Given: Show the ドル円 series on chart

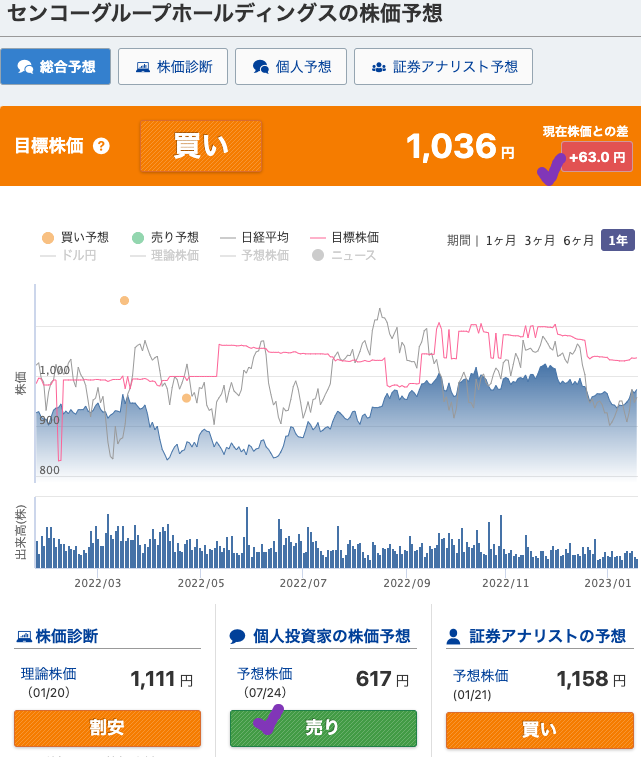Looking at the screenshot, I should (69, 255).
